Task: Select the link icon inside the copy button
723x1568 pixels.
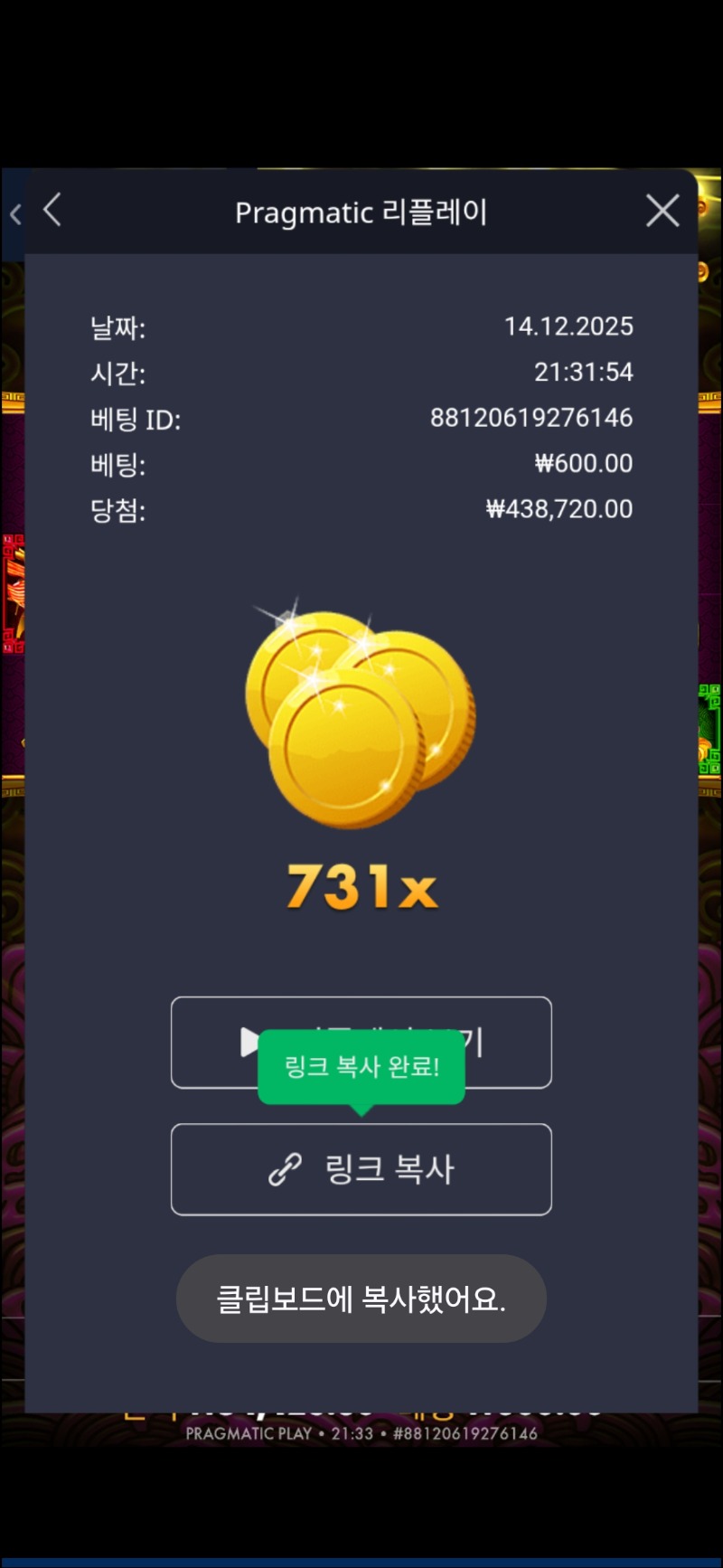Action: [286, 1167]
